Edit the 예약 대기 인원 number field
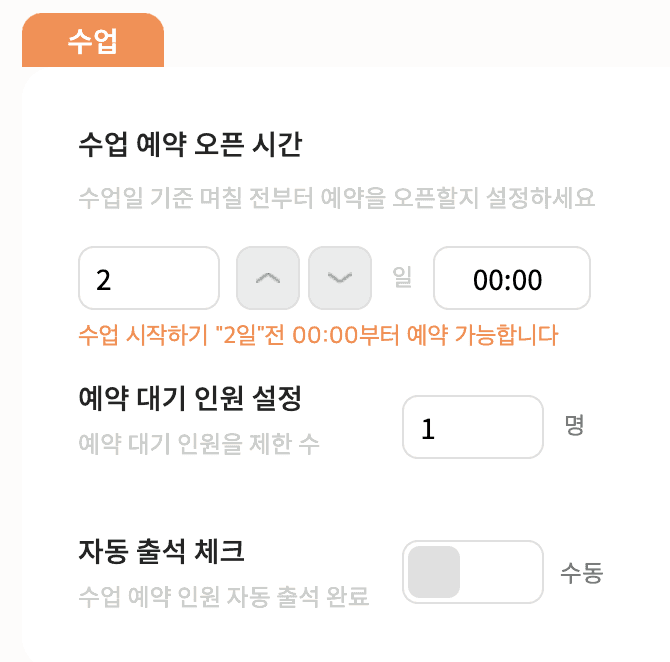670x662 pixels. 473,427
